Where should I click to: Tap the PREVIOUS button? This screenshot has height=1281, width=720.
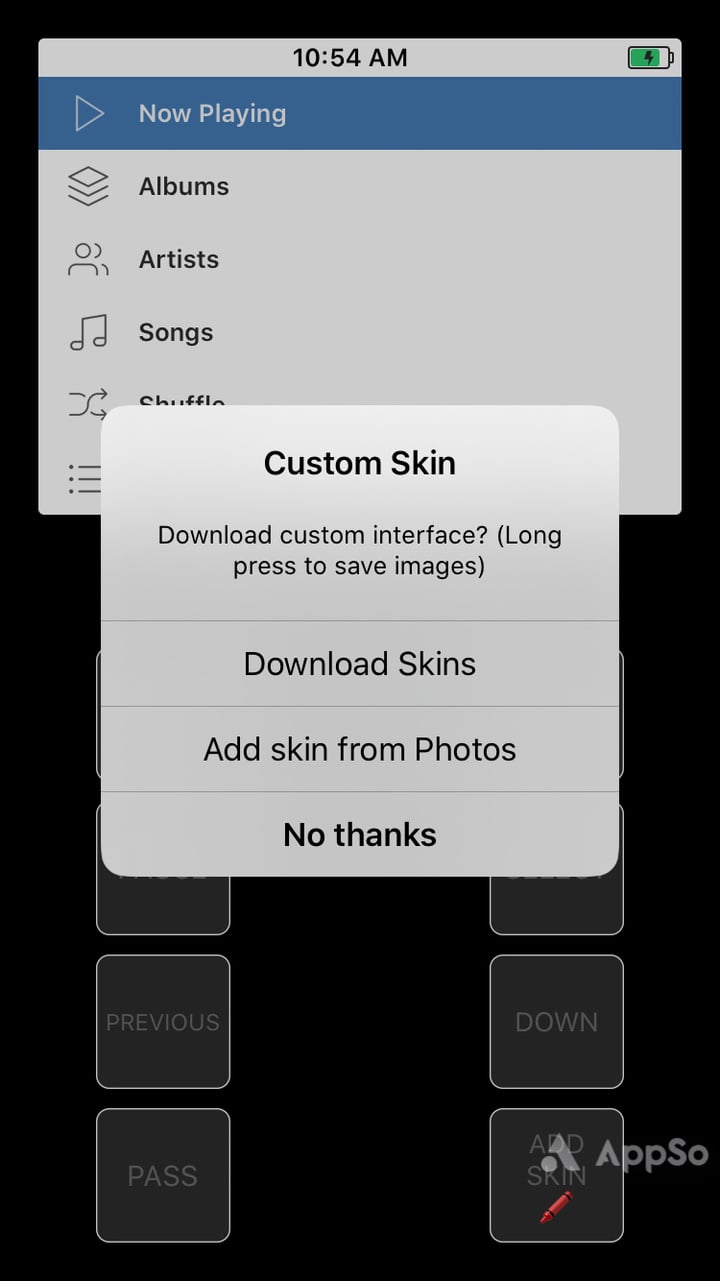pos(163,1022)
